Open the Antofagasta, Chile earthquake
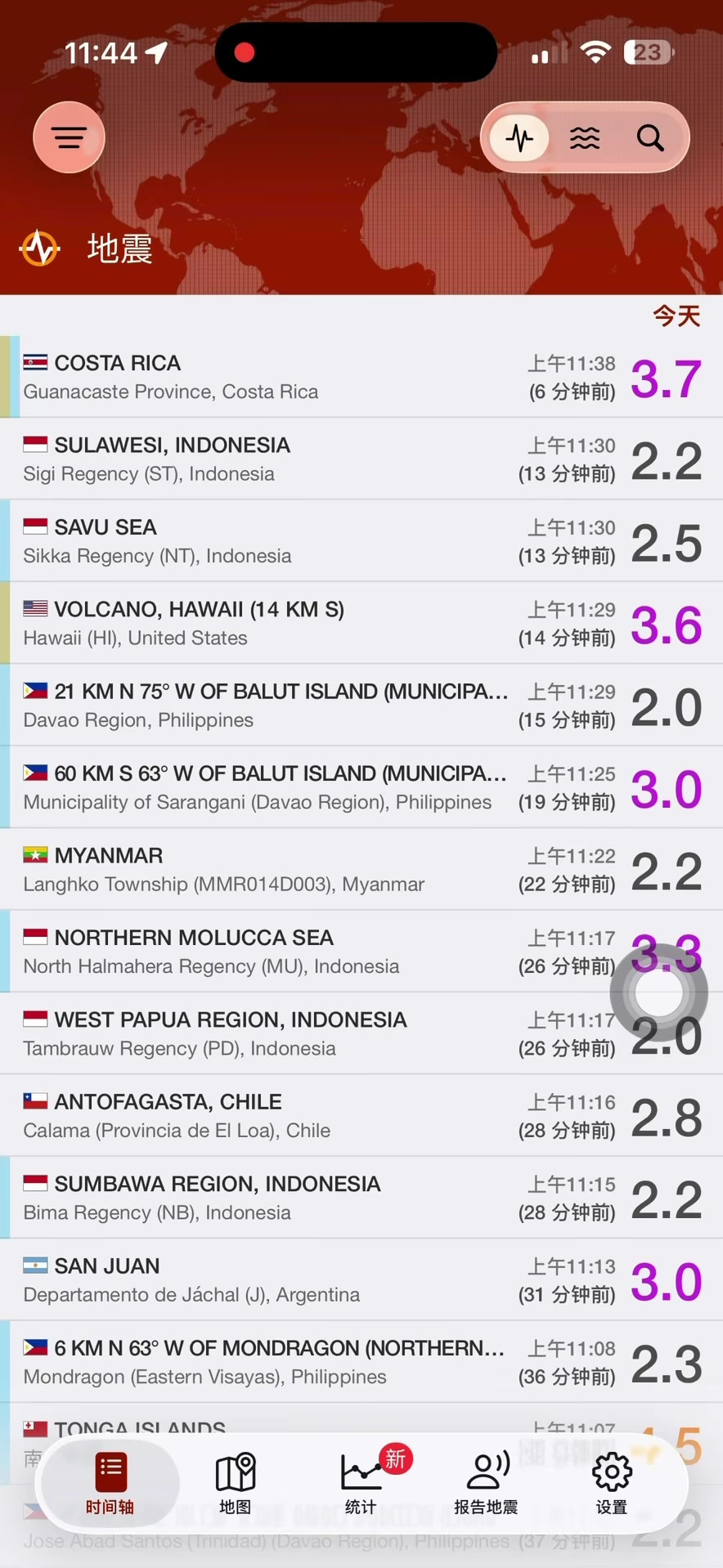723x1568 pixels. click(361, 1116)
